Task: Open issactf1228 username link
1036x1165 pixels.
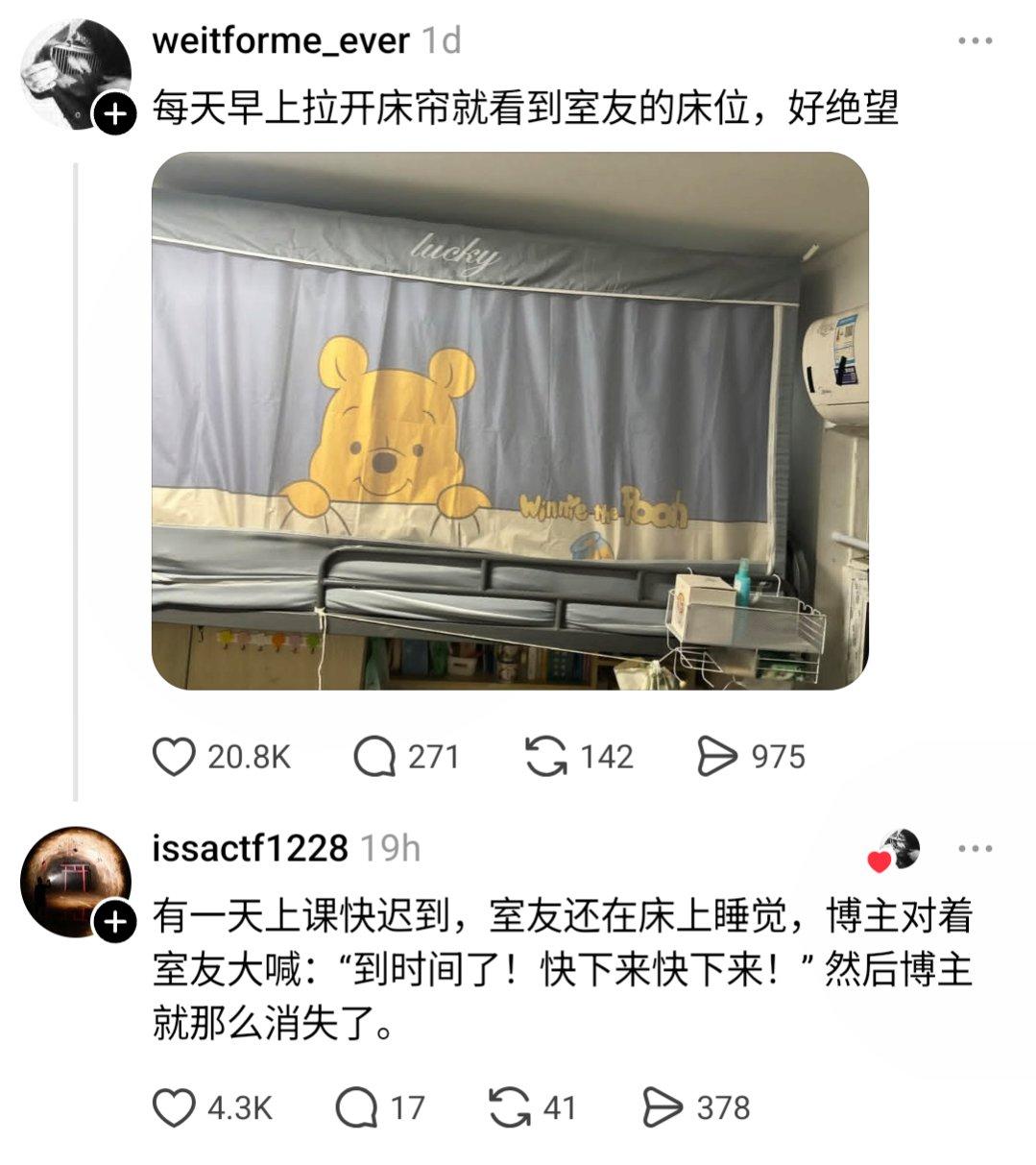Action: tap(250, 849)
